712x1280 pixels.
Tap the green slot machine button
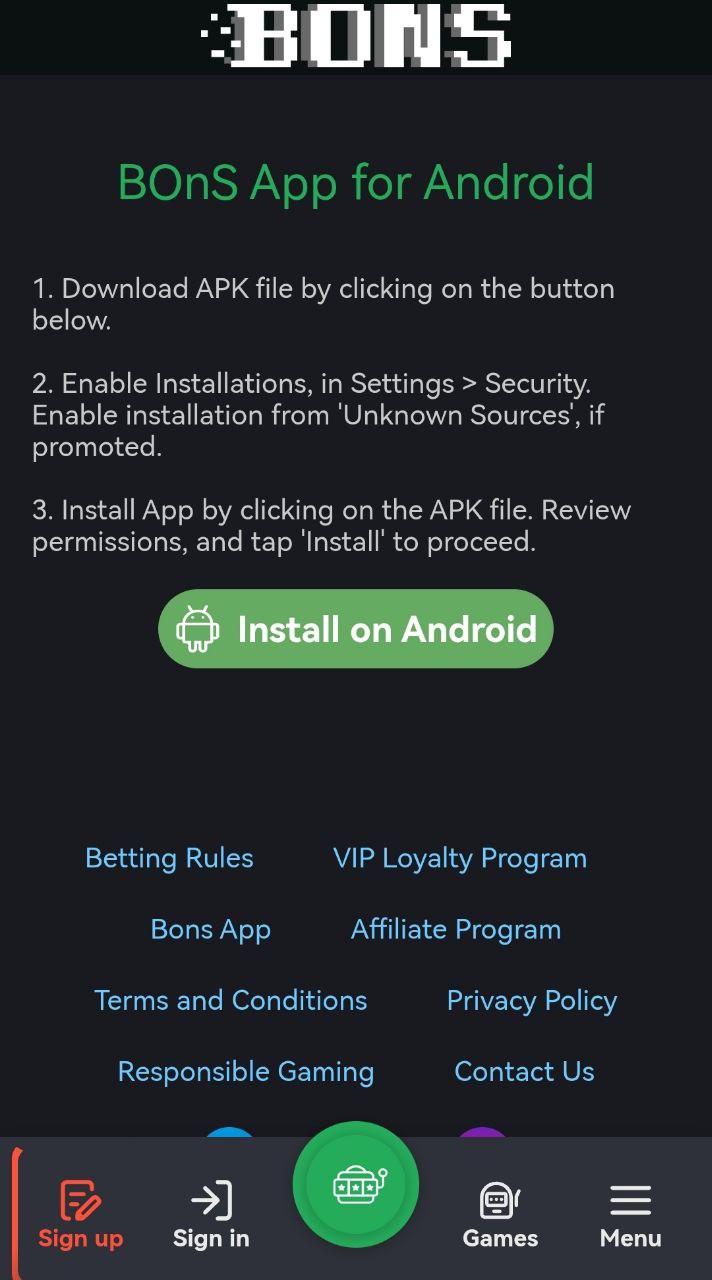click(356, 1185)
